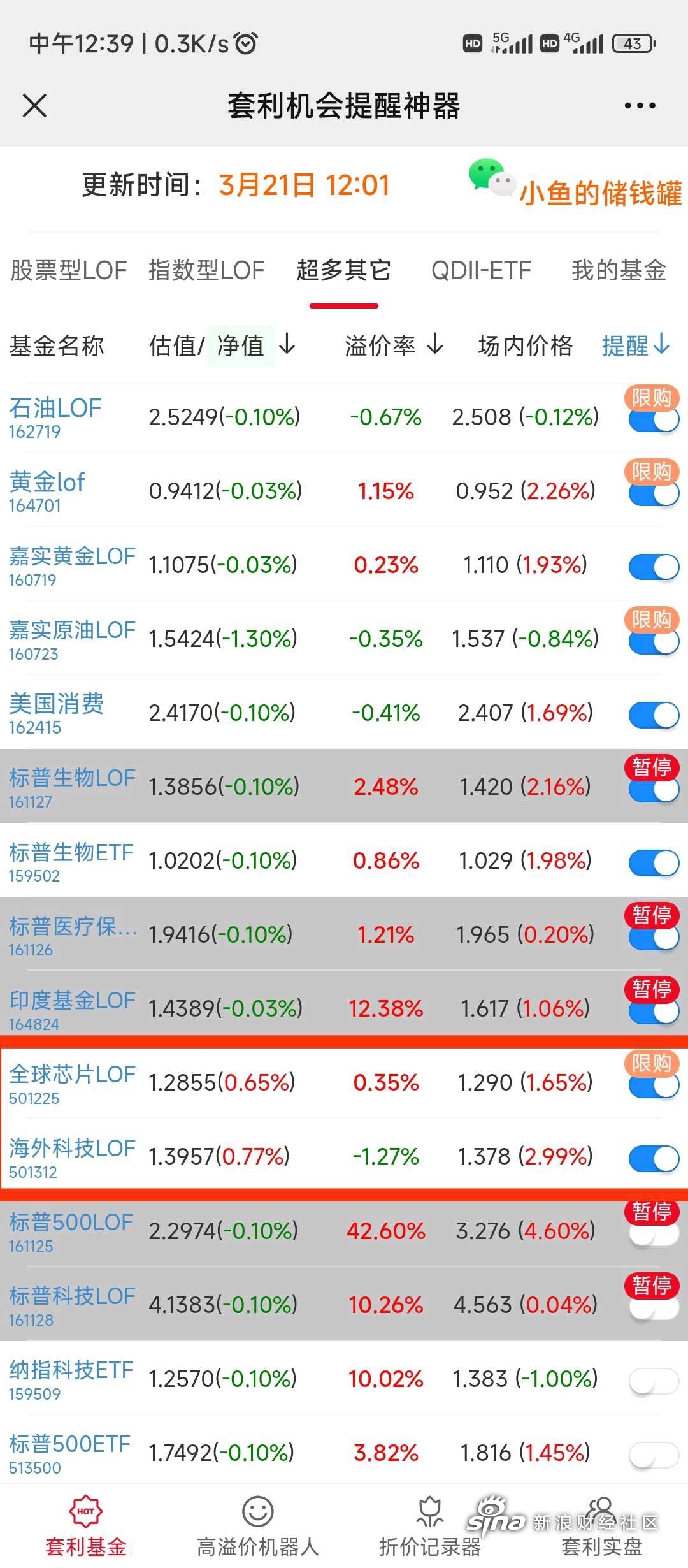Open the three-dot overflow menu
The image size is (688, 1568).
(640, 106)
